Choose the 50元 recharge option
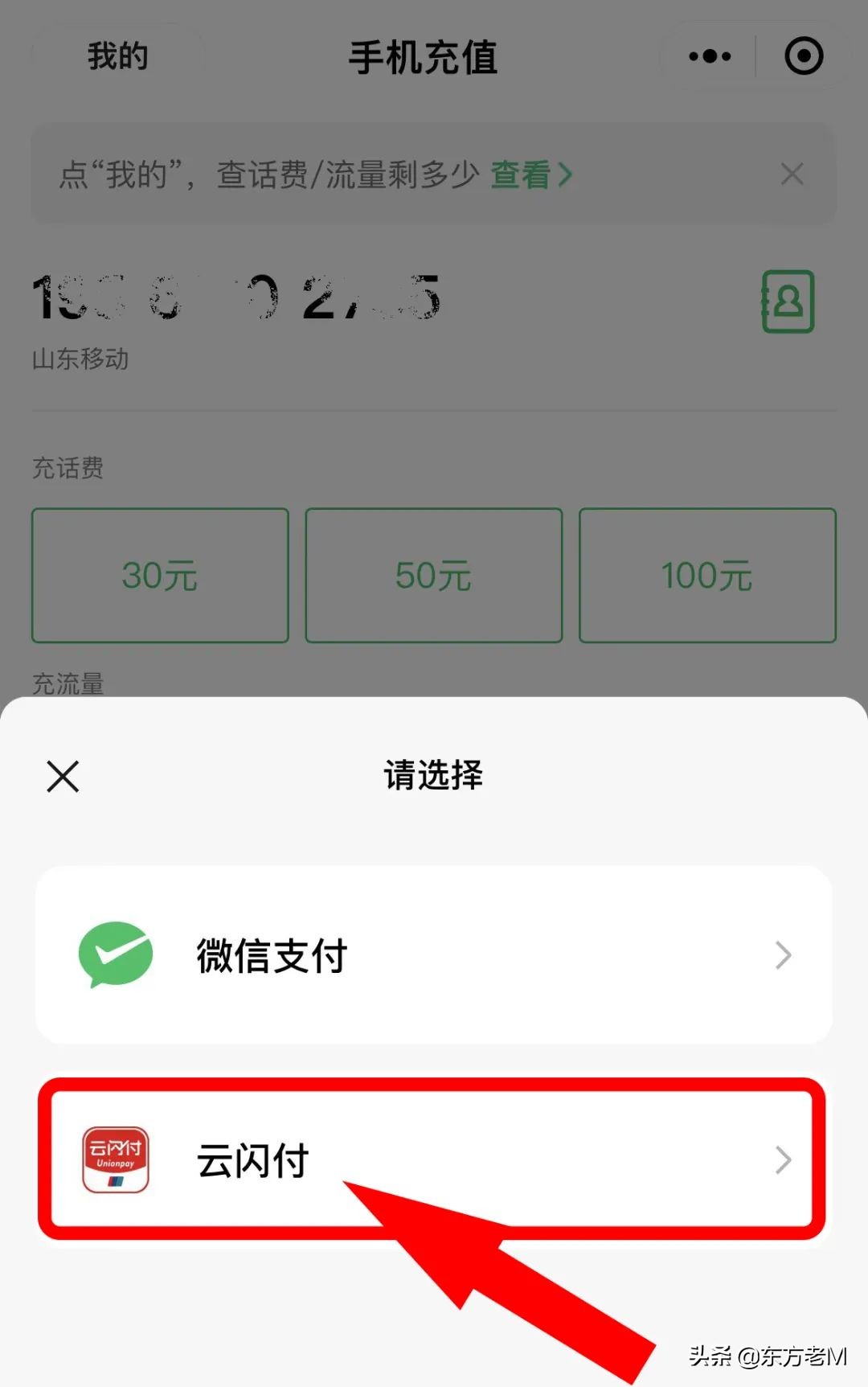Screen dimensions: 868x1387 click(432, 574)
